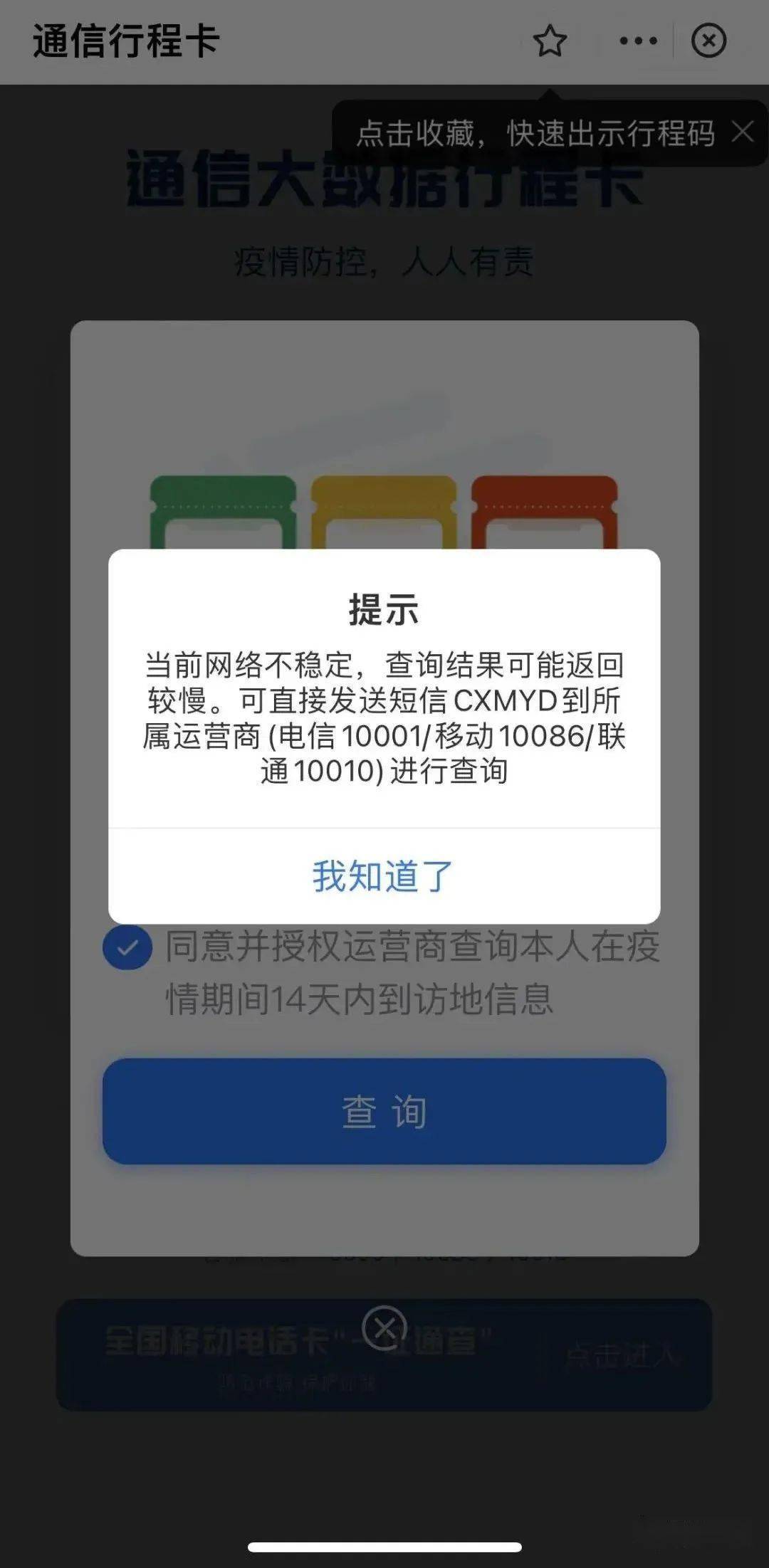Image resolution: width=769 pixels, height=1568 pixels.
Task: Confirm dialog with 我知道了
Action: tap(384, 876)
